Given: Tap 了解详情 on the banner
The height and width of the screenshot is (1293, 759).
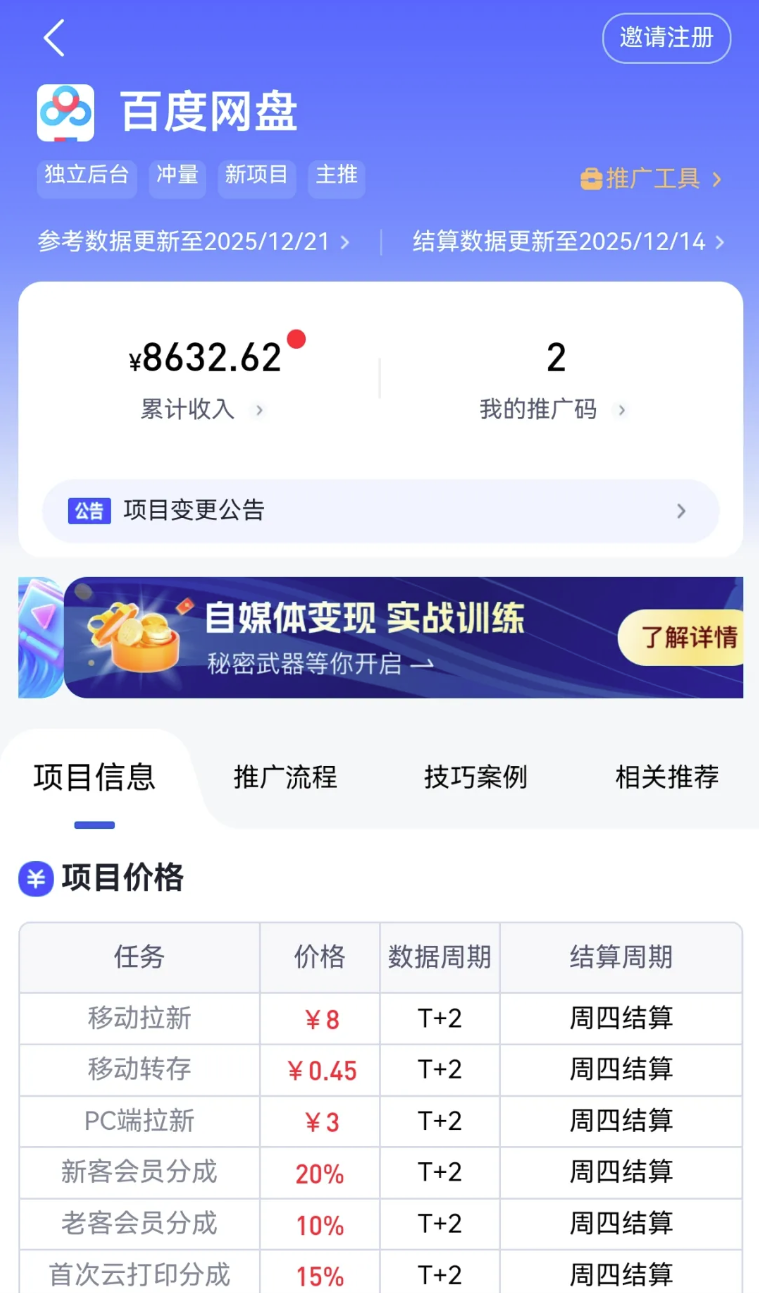Looking at the screenshot, I should [x=688, y=637].
